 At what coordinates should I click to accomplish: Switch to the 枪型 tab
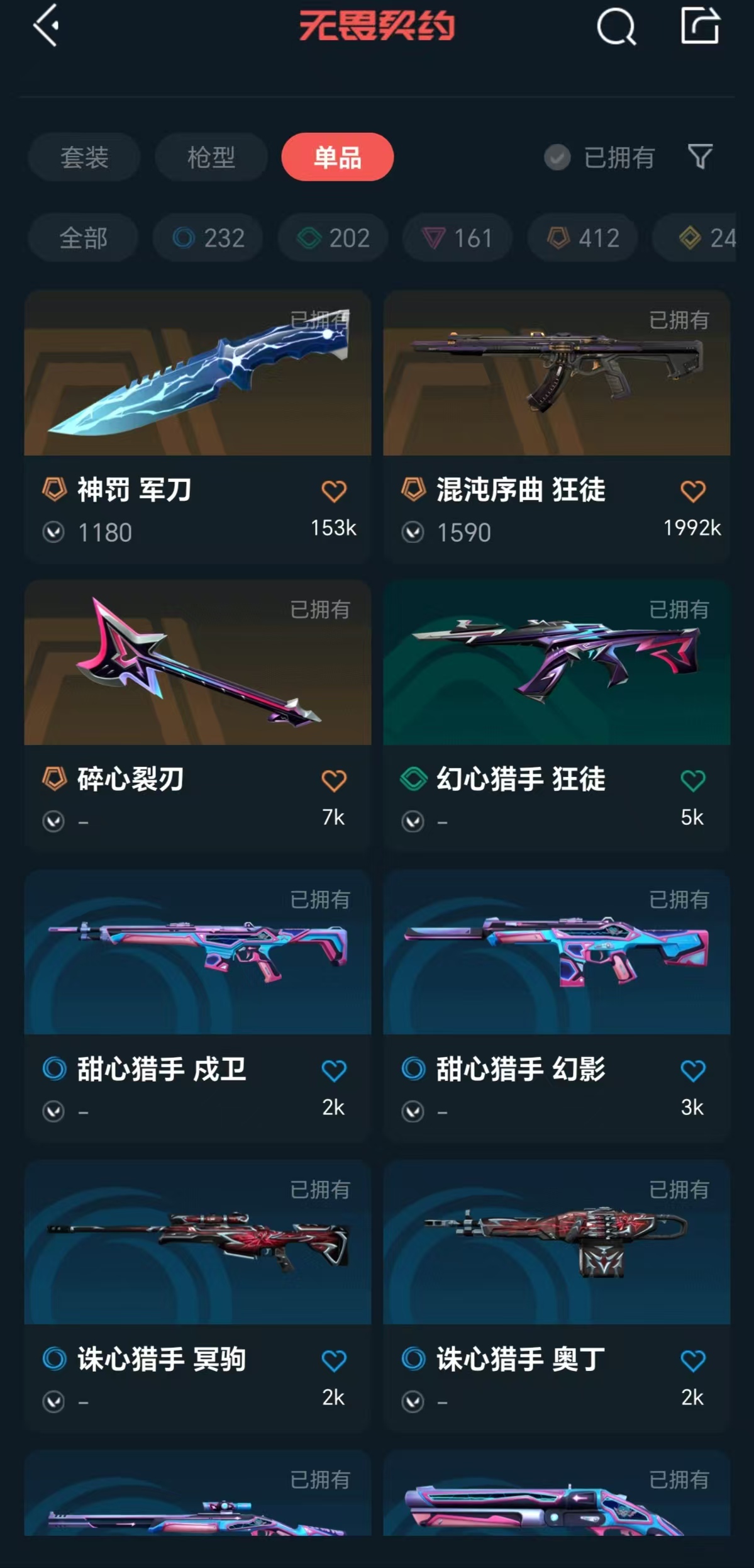click(x=211, y=157)
